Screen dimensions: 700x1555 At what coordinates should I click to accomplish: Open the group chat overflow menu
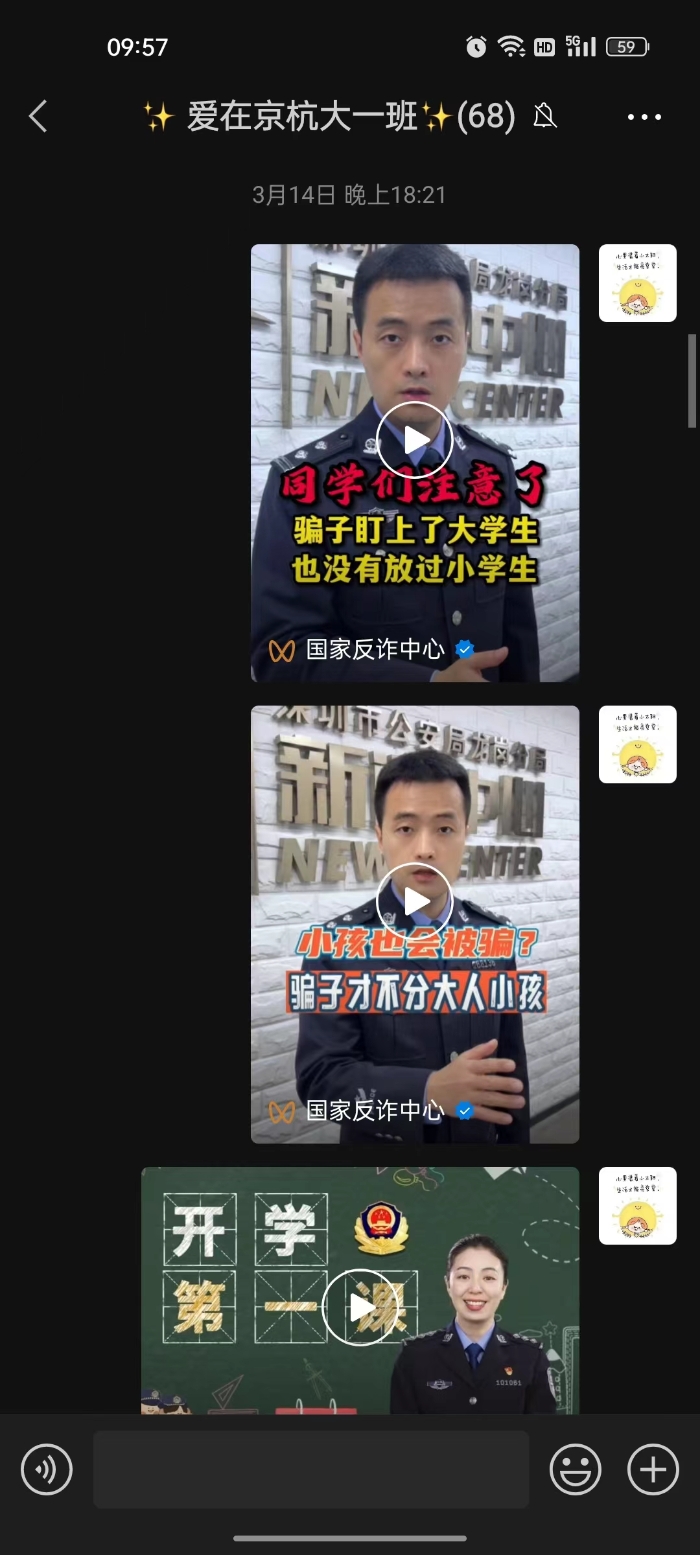click(x=644, y=117)
